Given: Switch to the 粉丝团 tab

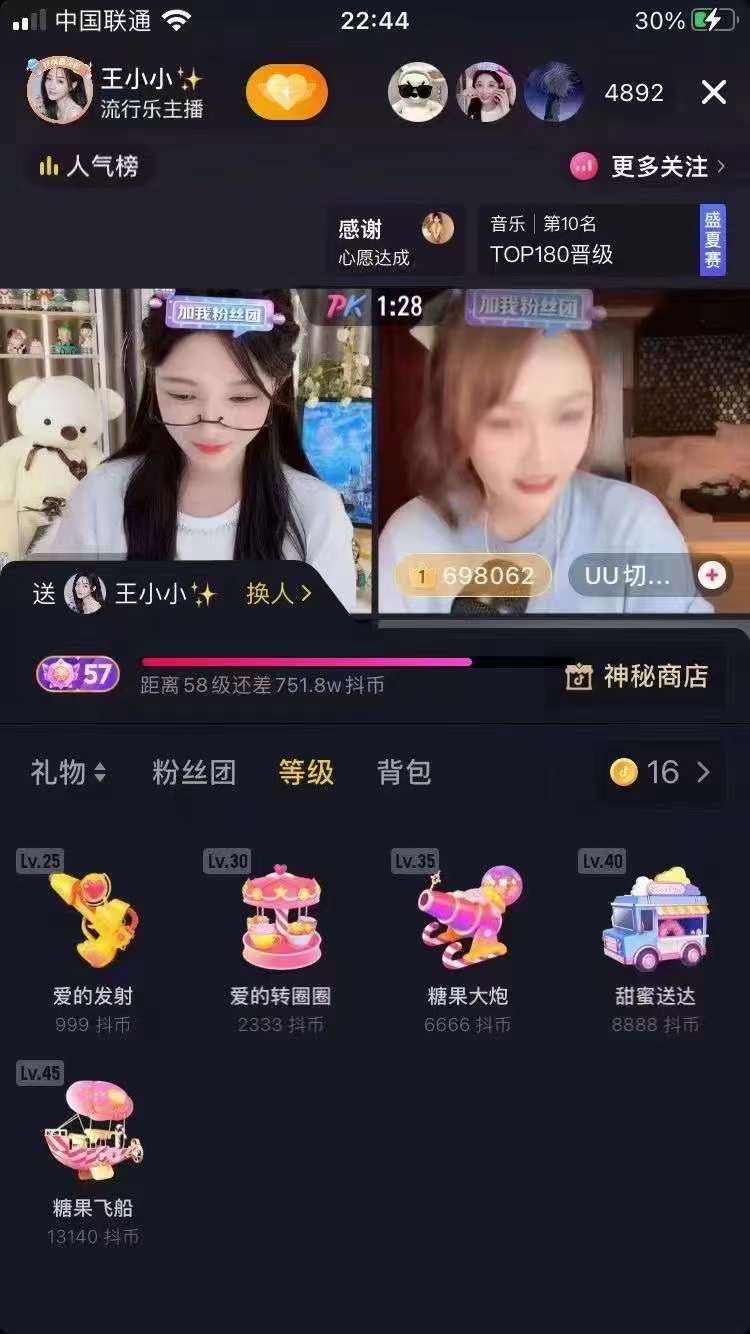Looking at the screenshot, I should [x=194, y=772].
